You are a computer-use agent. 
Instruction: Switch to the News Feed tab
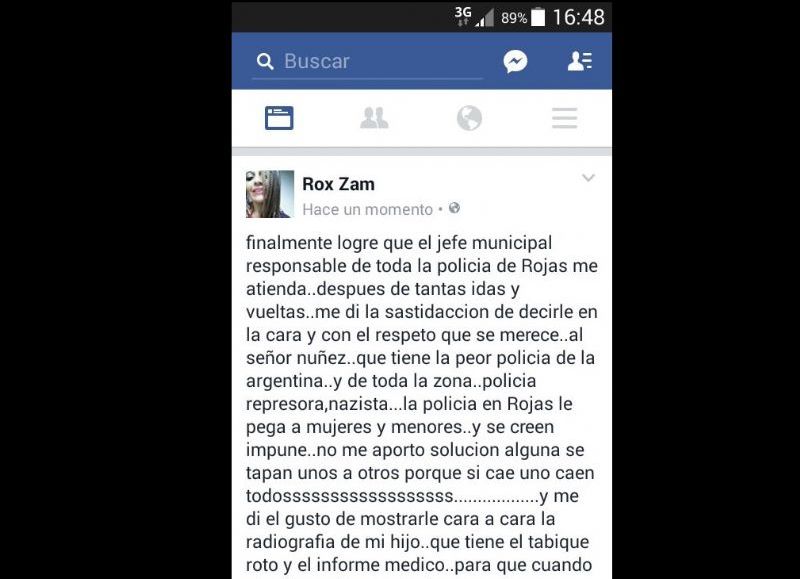tap(279, 119)
